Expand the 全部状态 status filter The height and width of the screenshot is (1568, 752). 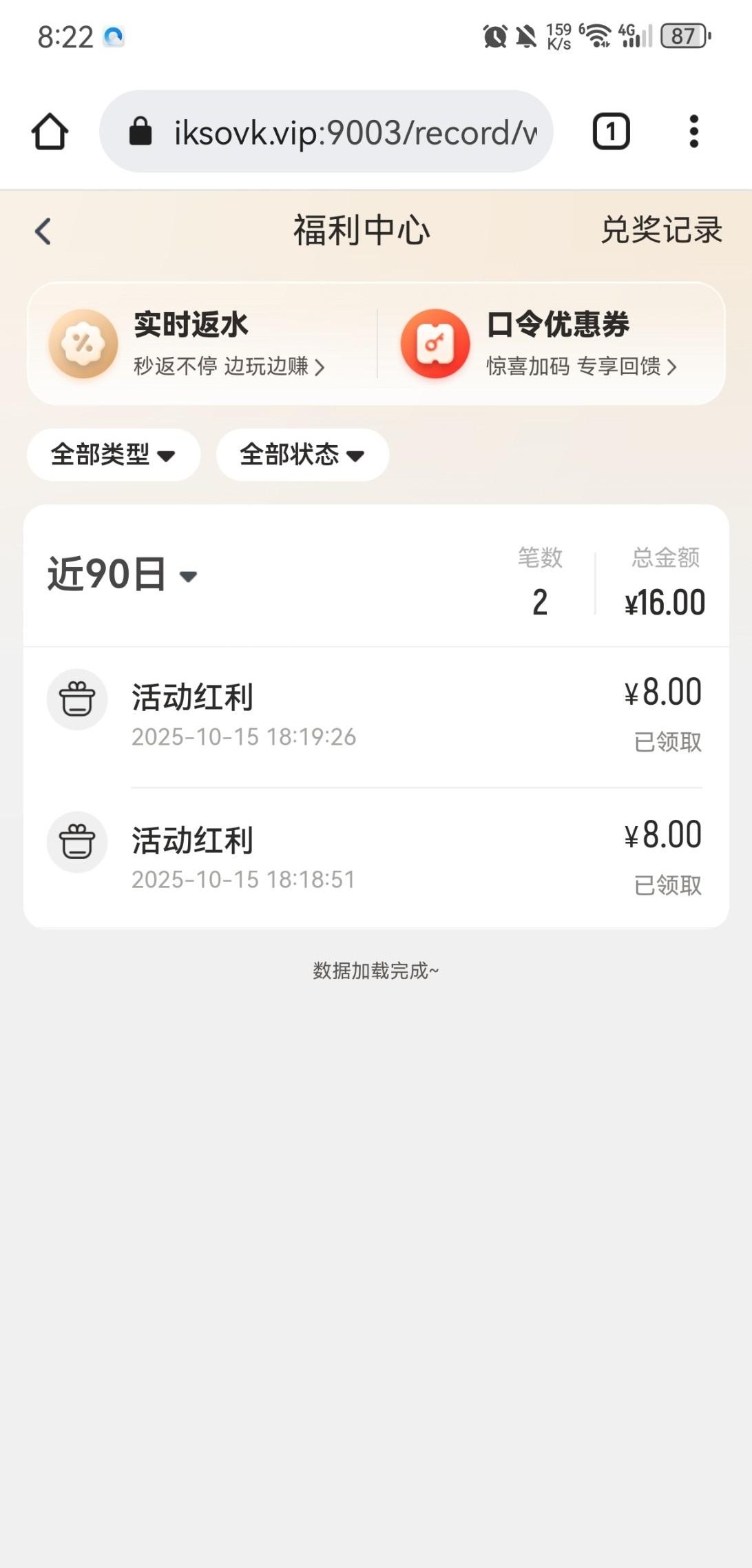302,455
